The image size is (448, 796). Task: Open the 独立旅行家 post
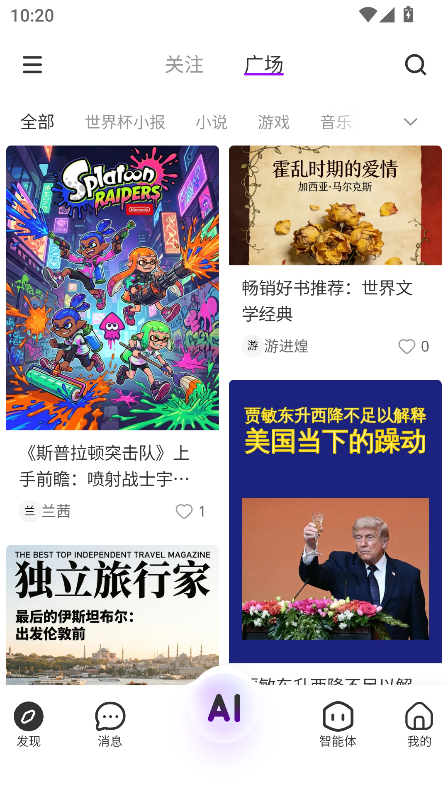112,615
